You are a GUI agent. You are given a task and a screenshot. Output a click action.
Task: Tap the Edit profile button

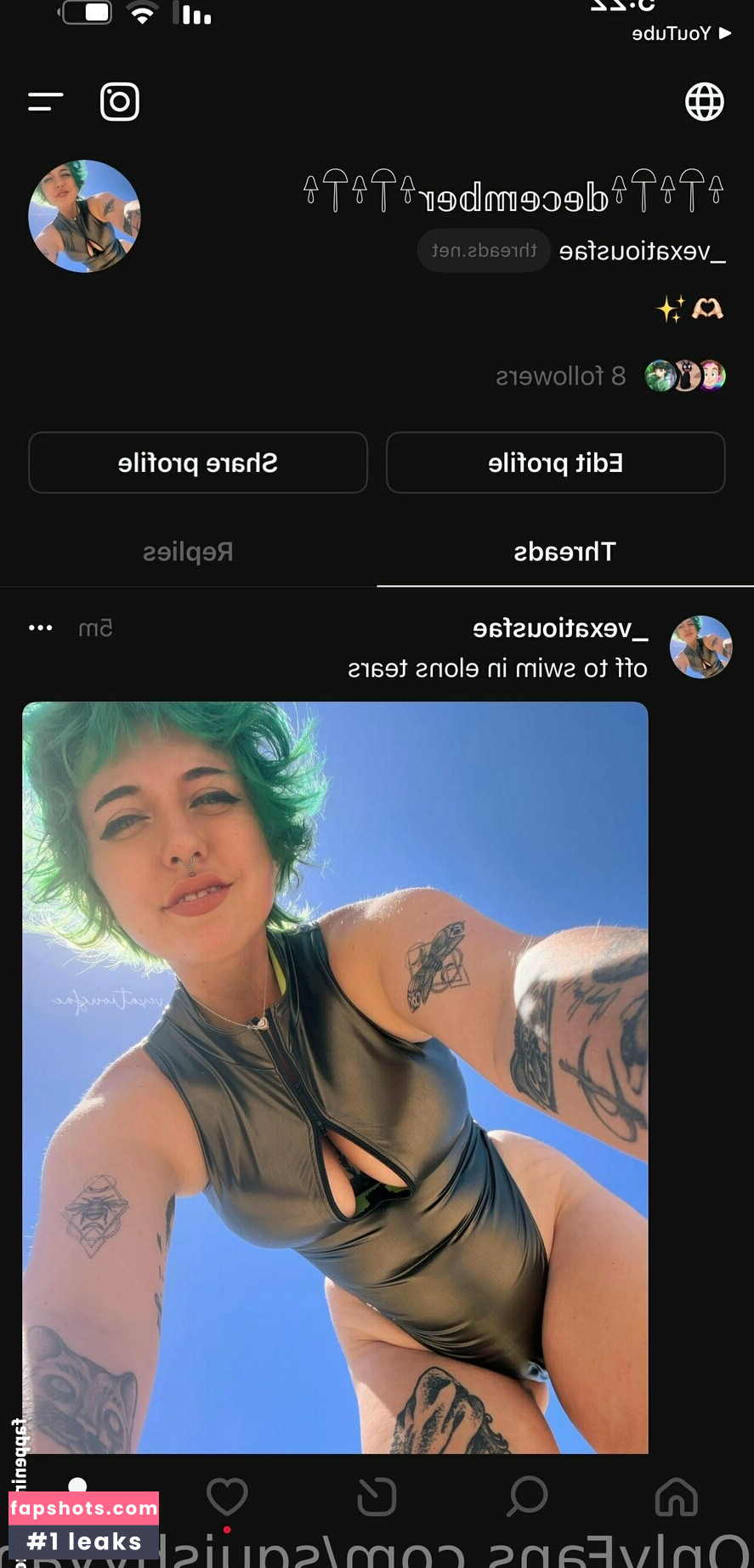(555, 463)
